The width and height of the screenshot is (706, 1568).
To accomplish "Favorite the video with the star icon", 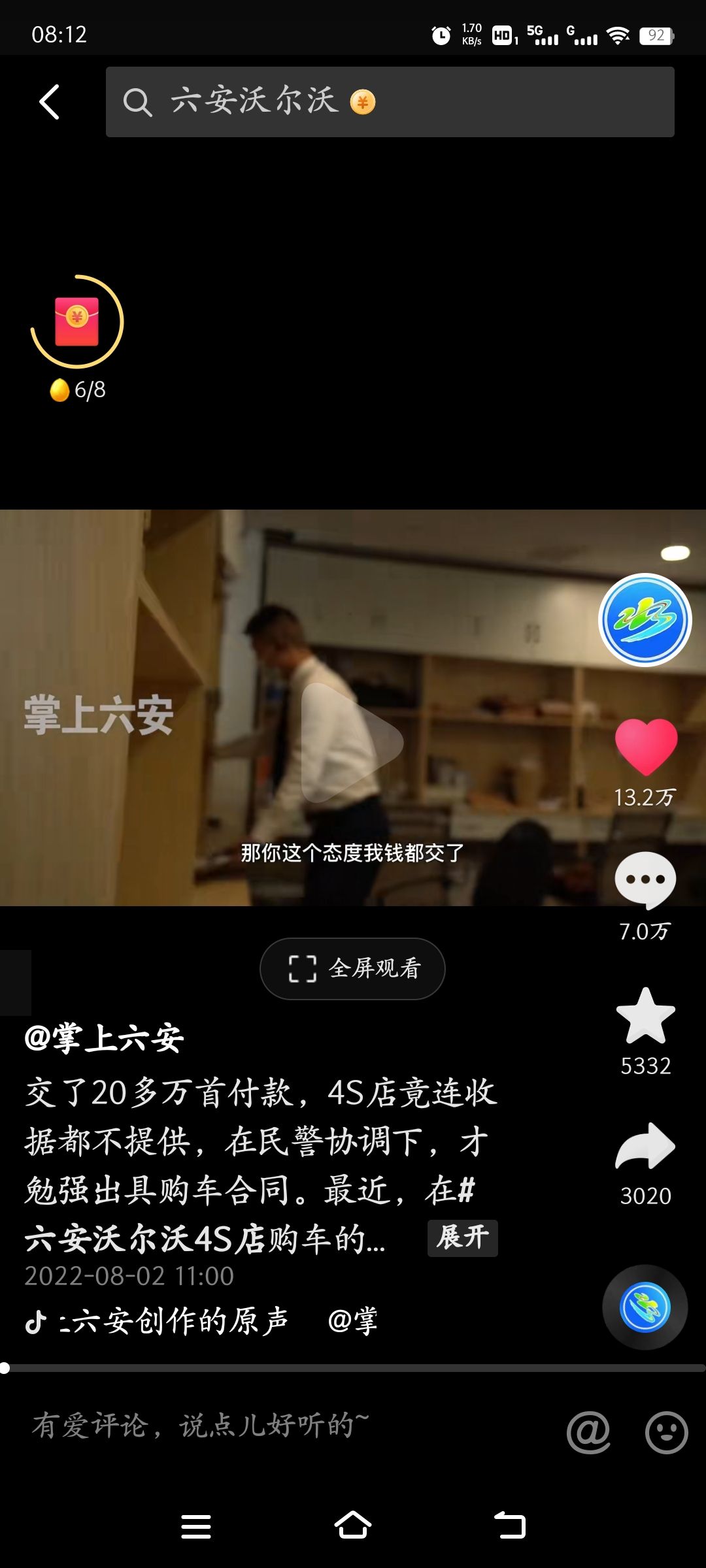I will click(645, 1017).
